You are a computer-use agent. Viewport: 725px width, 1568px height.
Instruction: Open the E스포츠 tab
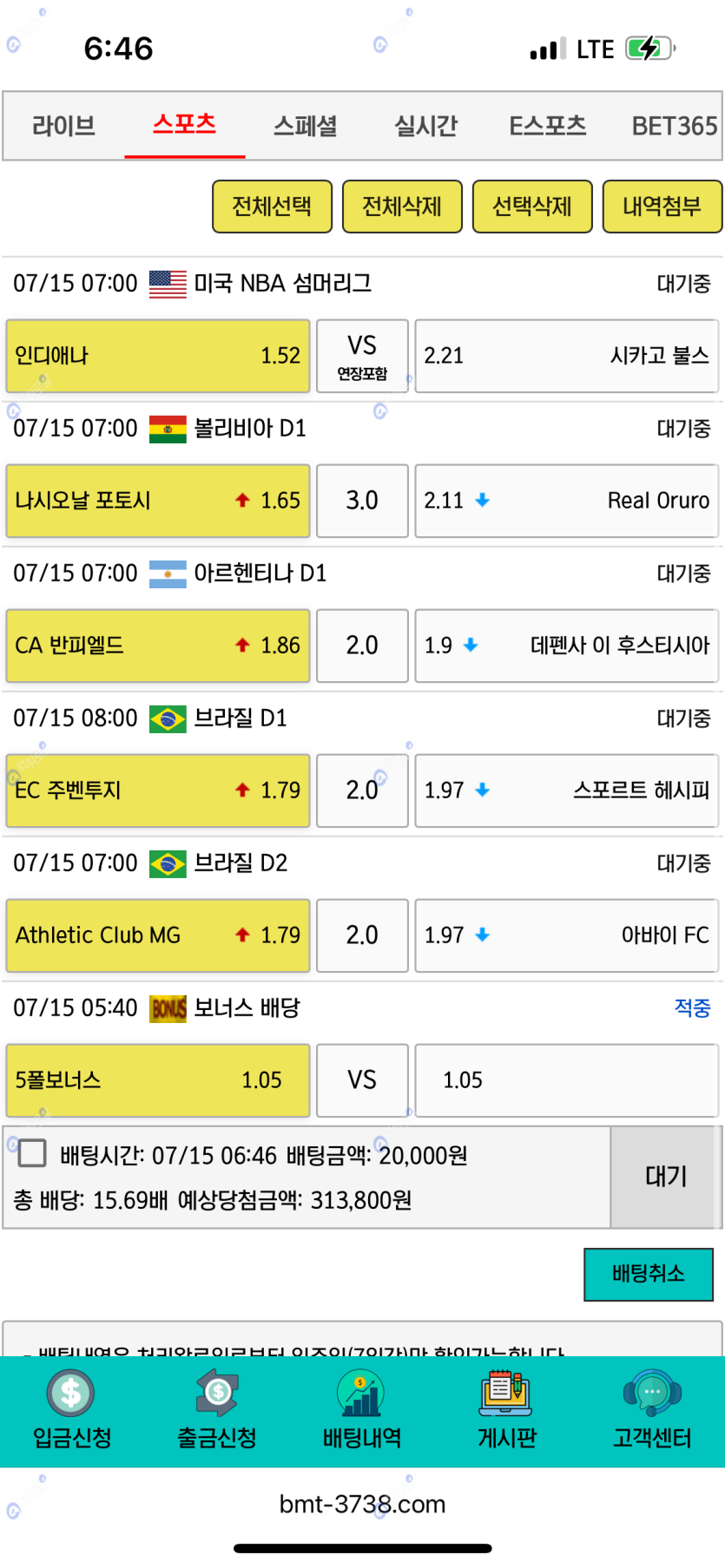547,126
